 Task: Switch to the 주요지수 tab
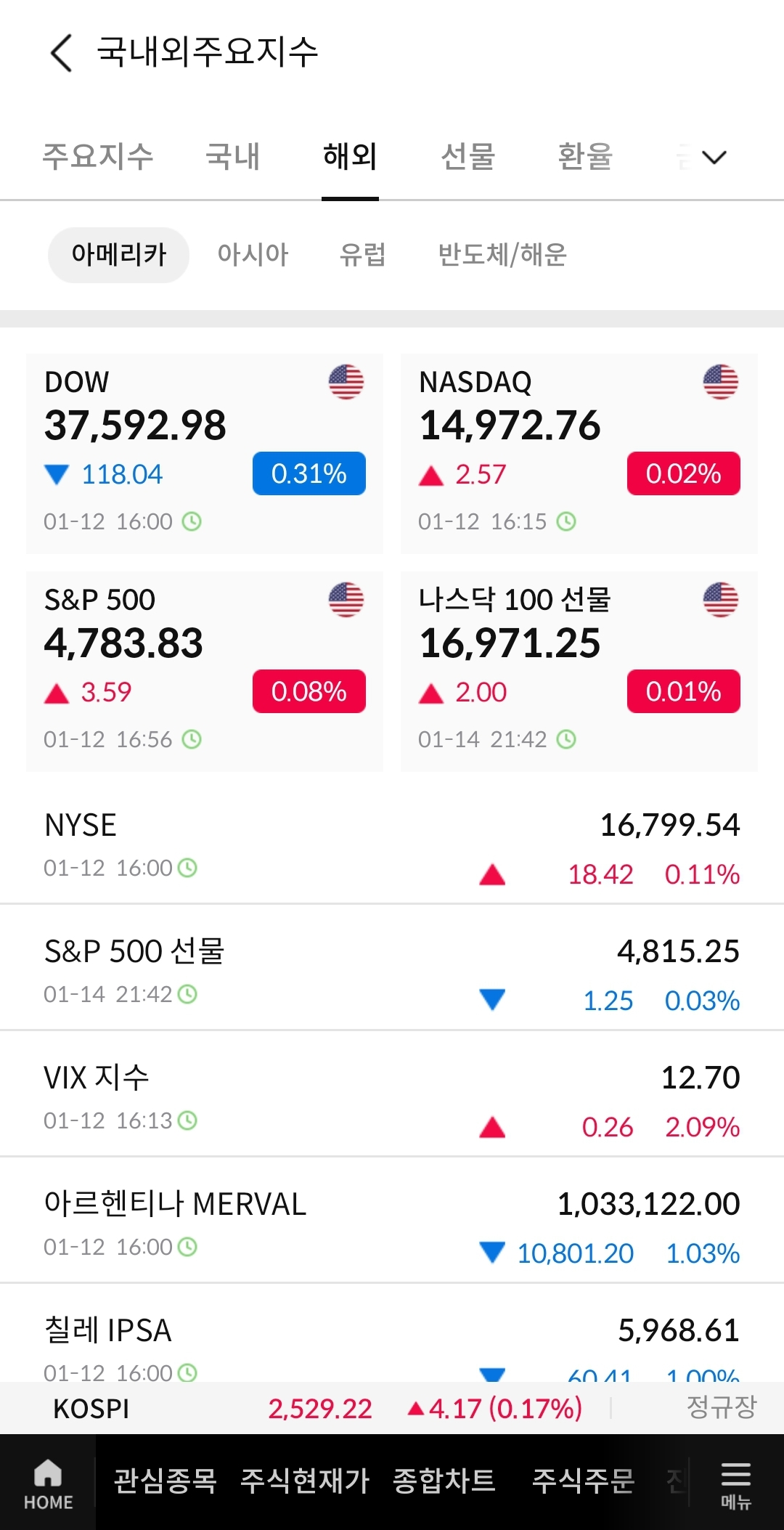pos(98,156)
